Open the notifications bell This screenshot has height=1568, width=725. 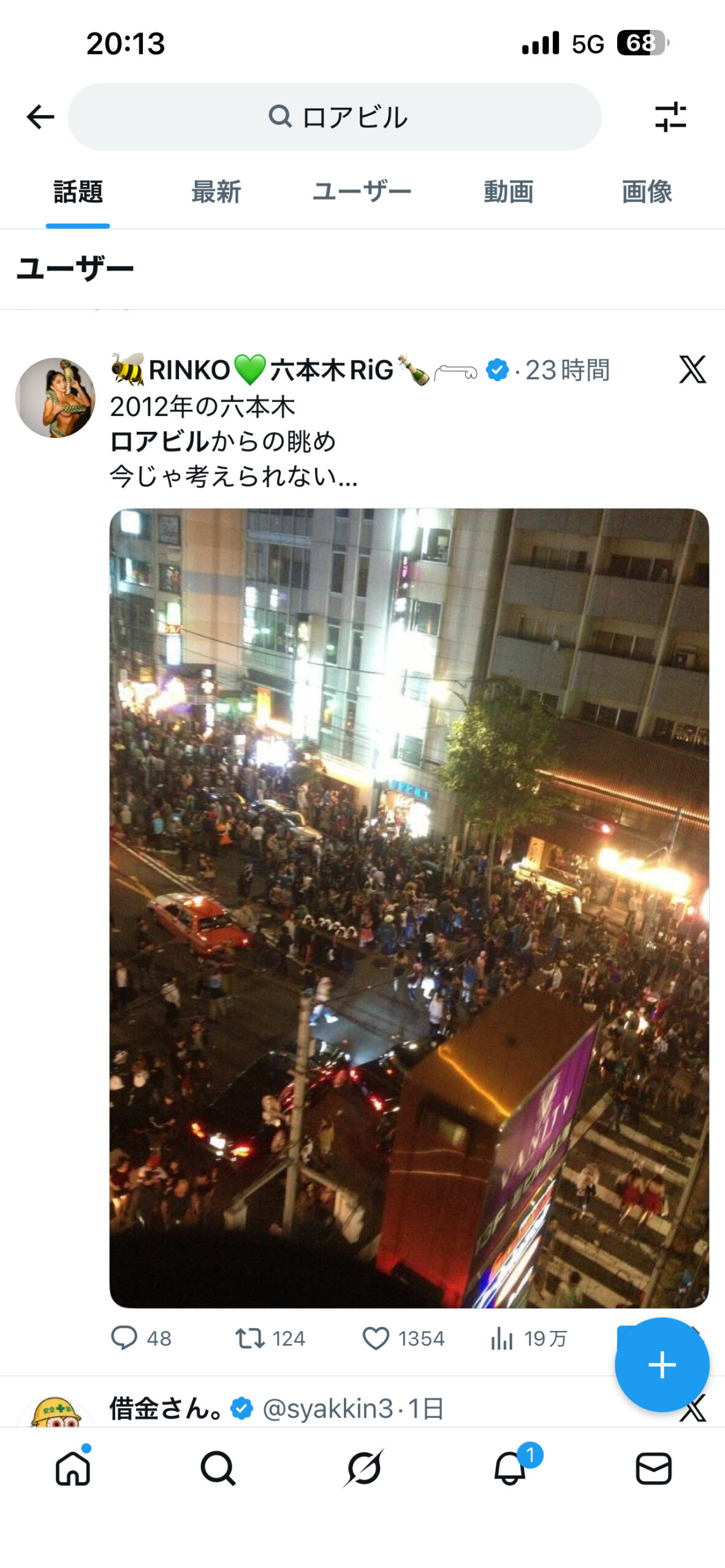(x=510, y=1469)
